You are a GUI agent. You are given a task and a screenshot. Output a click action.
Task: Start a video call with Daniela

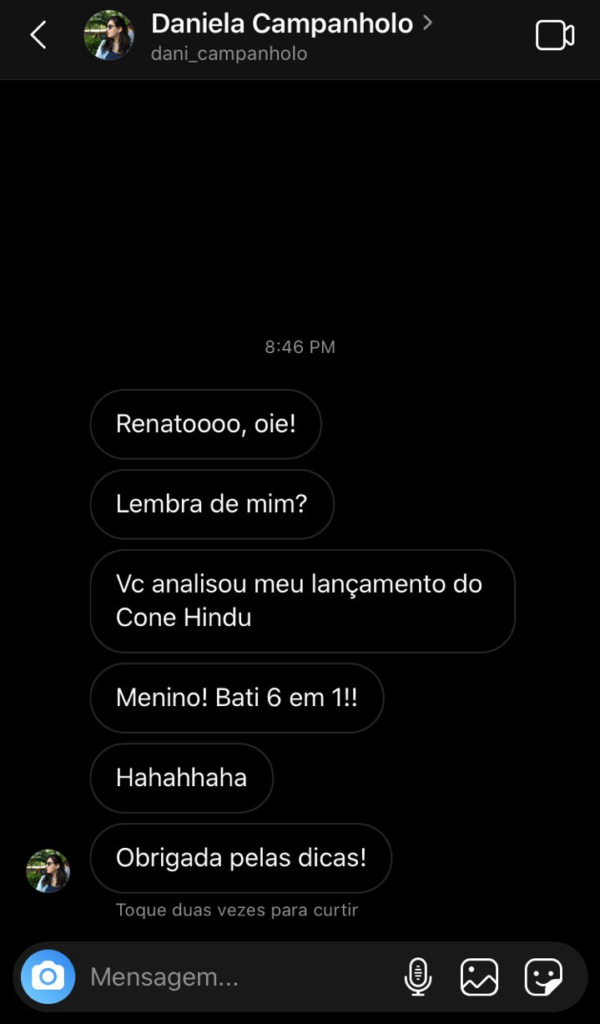click(x=554, y=36)
